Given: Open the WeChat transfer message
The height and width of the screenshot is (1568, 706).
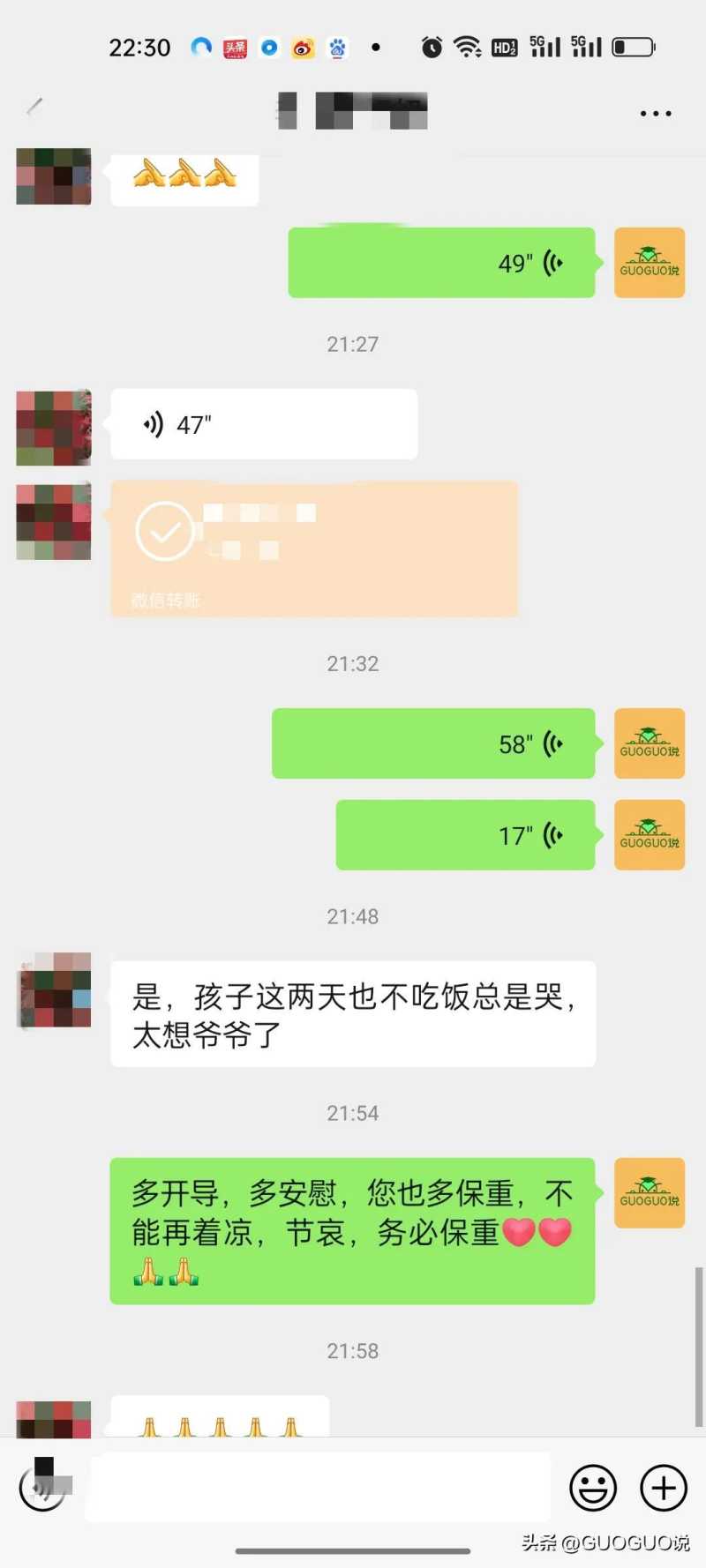Looking at the screenshot, I should [x=313, y=549].
